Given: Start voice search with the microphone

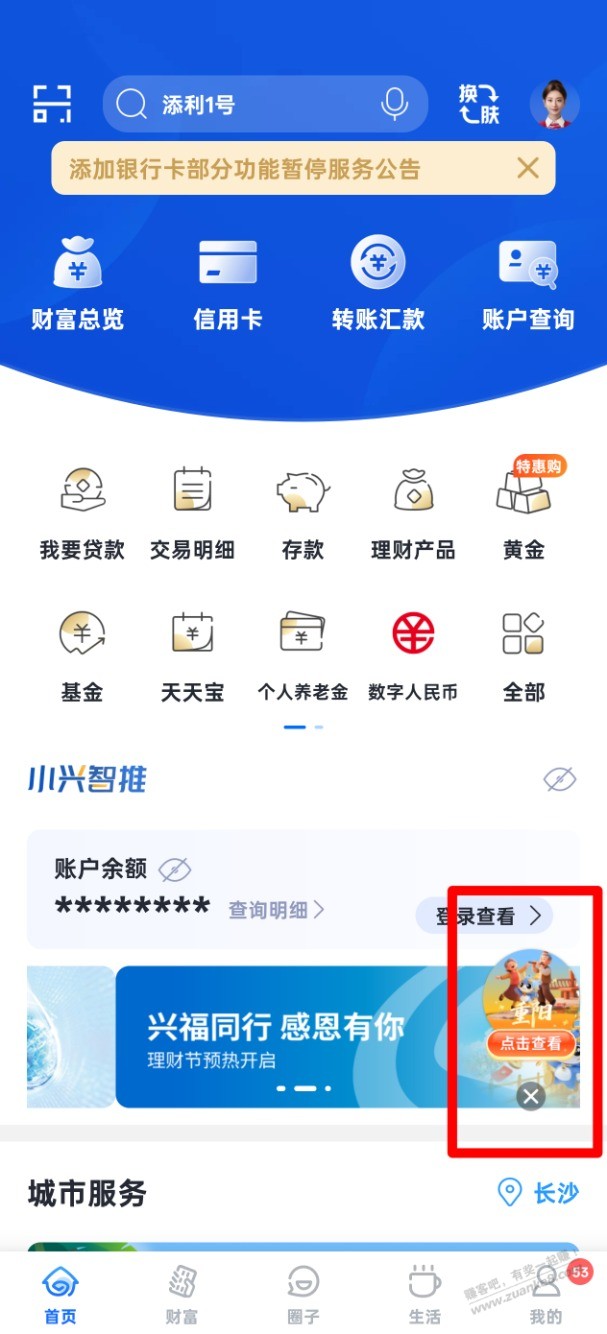Looking at the screenshot, I should (x=395, y=104).
